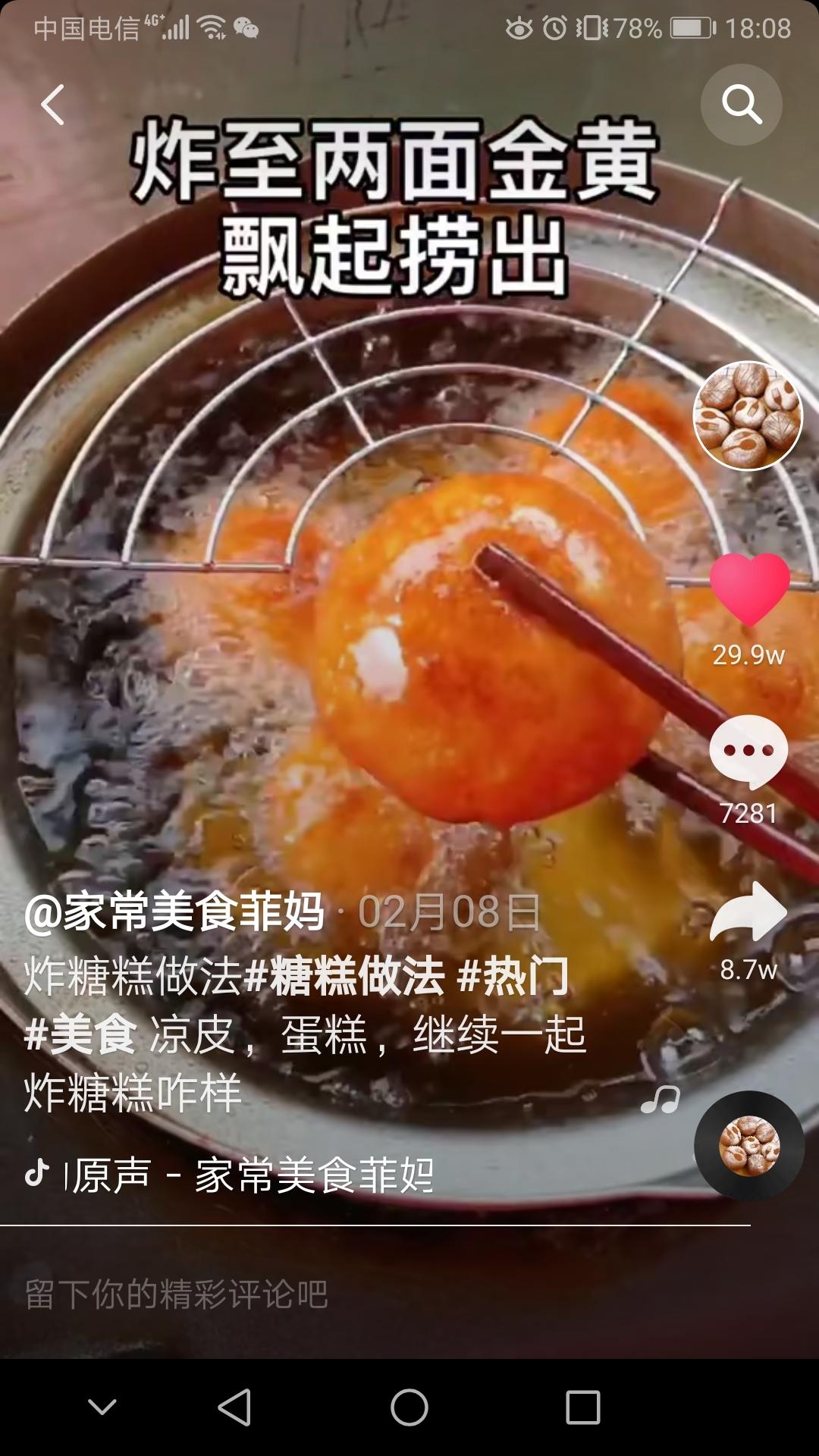The image size is (819, 1456).
Task: Open the #美食 hashtag
Action: (x=80, y=1034)
